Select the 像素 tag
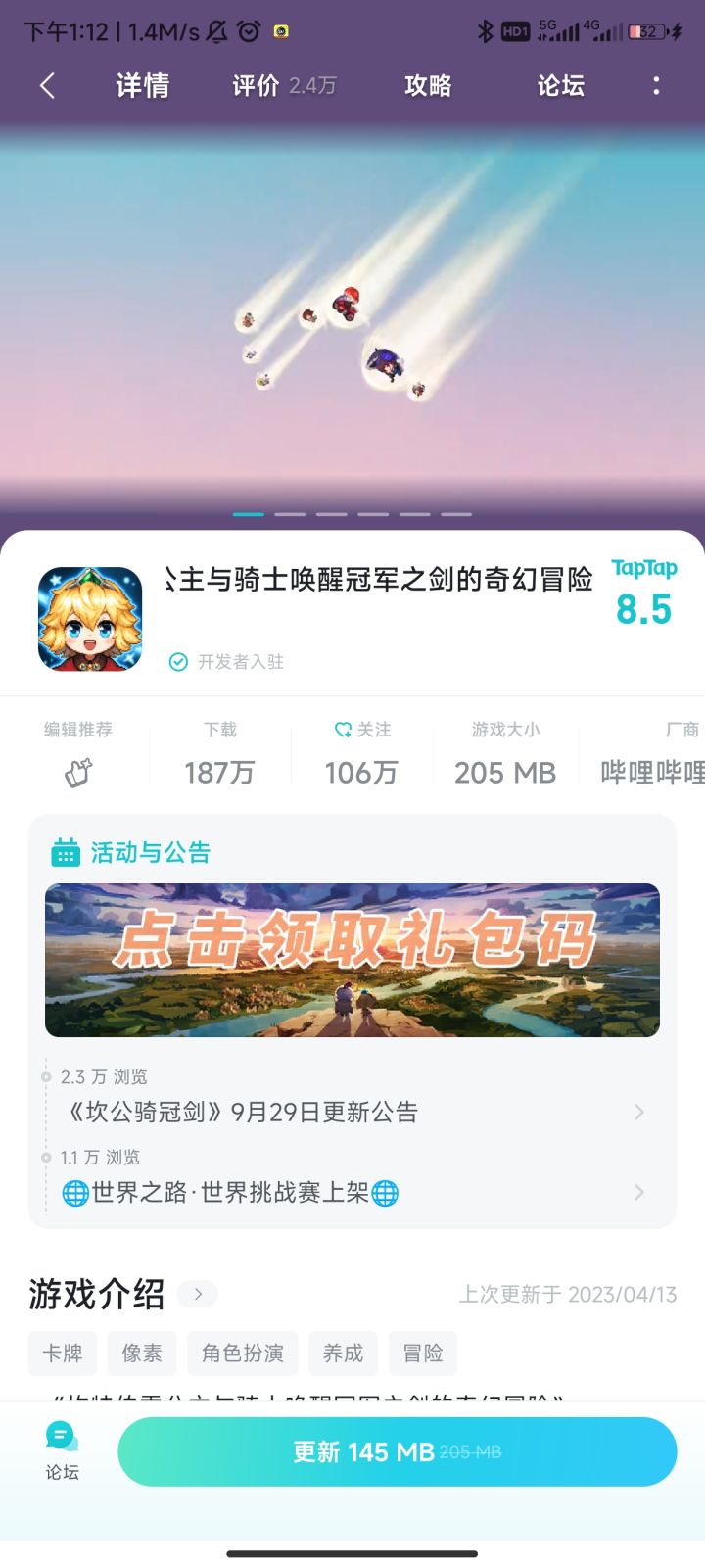 141,1353
